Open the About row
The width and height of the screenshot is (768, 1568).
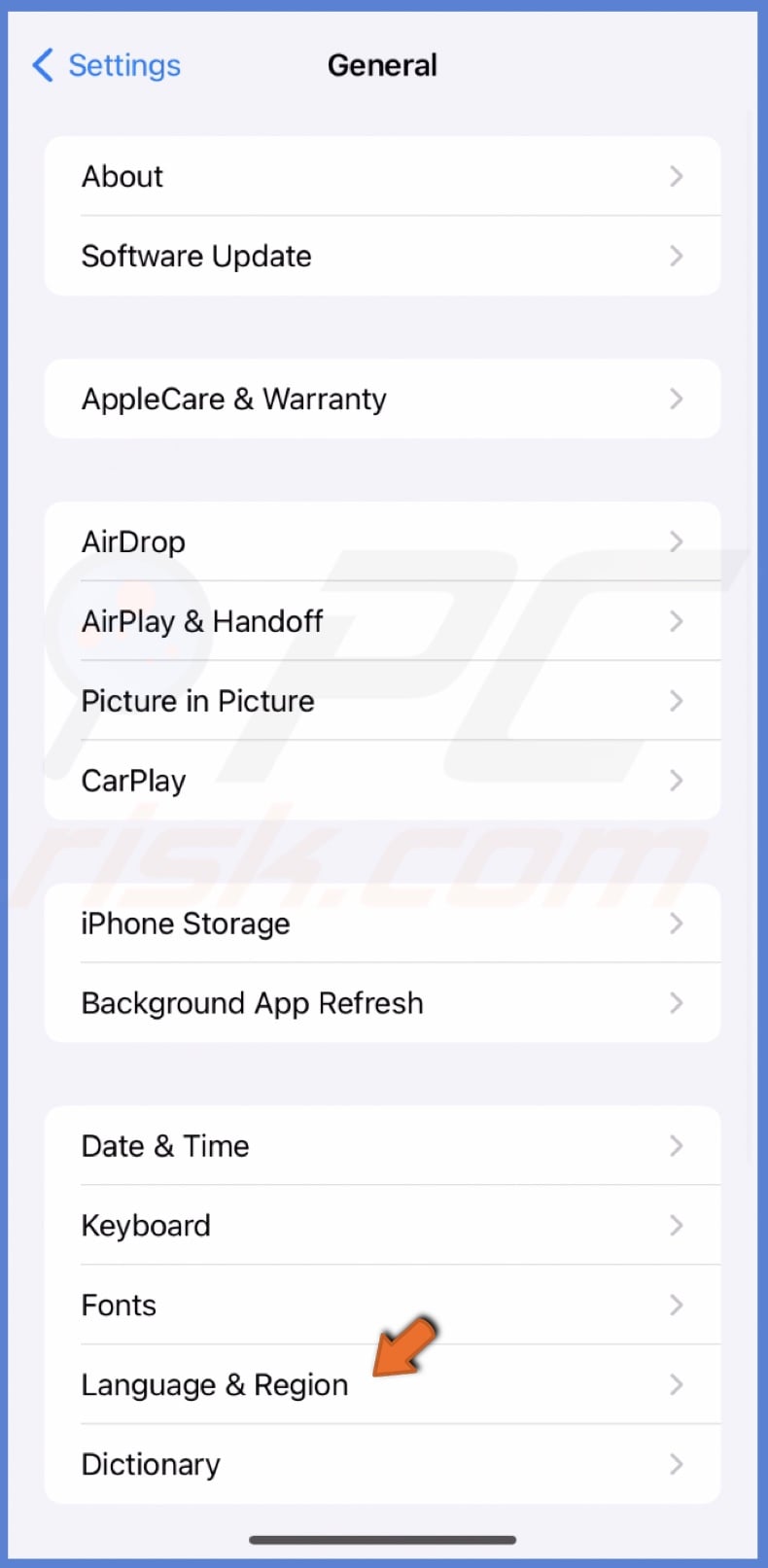tap(381, 177)
